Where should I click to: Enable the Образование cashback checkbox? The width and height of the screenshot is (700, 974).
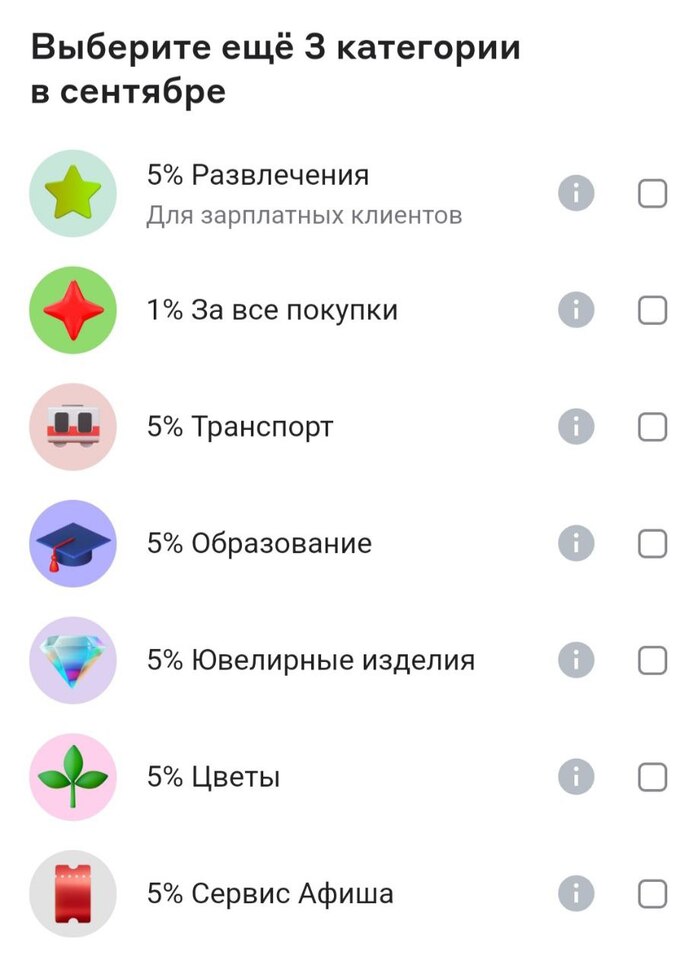(652, 543)
